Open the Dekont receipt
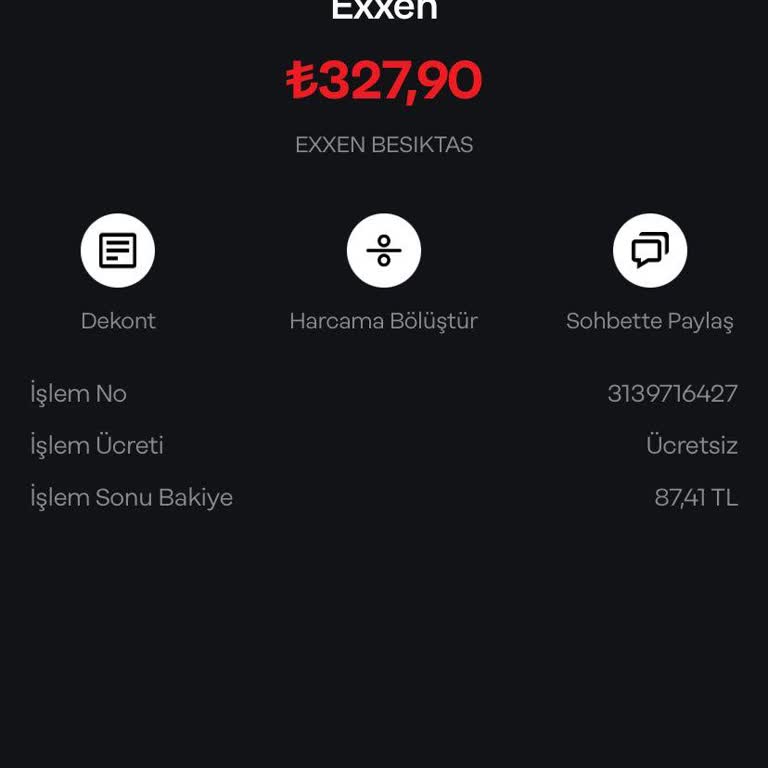The image size is (768, 768). click(118, 251)
